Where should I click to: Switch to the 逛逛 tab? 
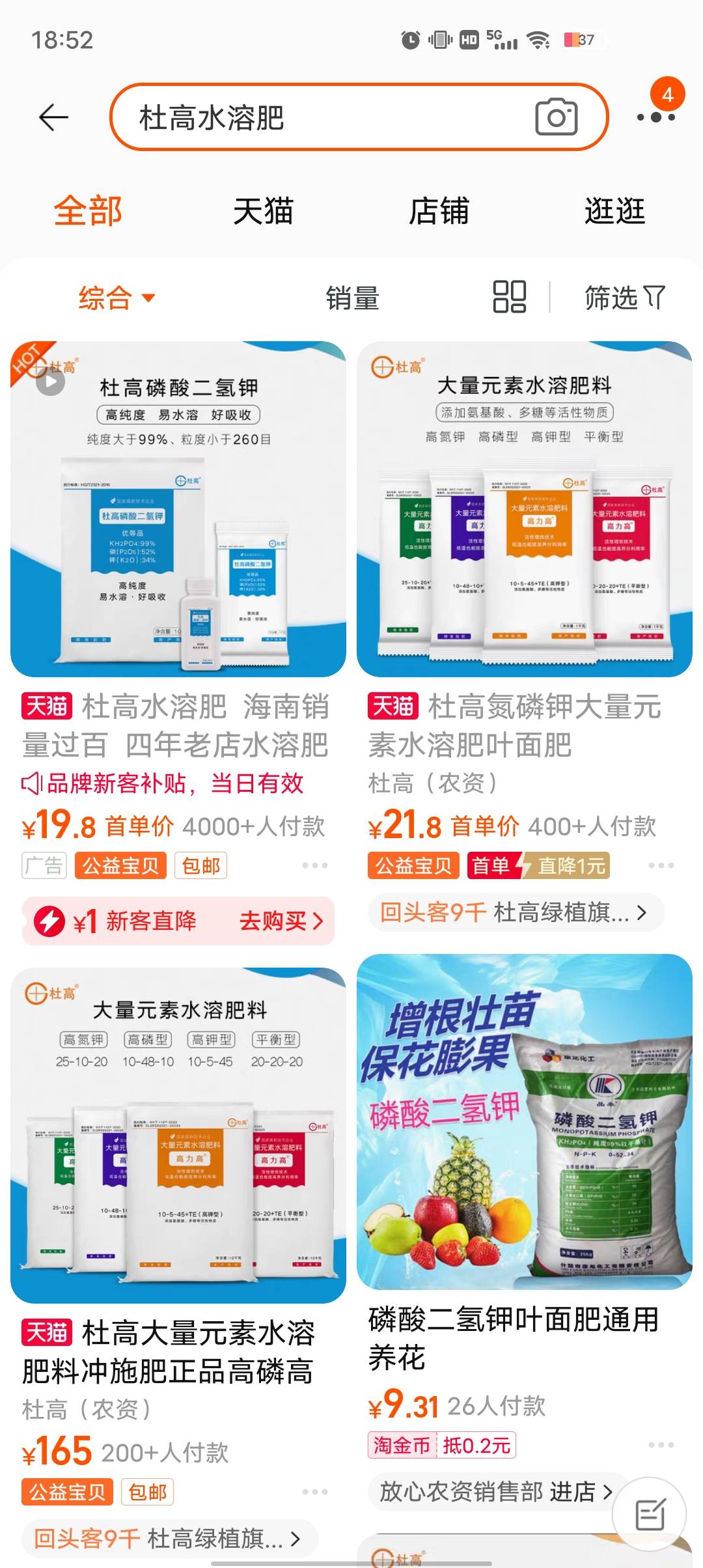[614, 212]
